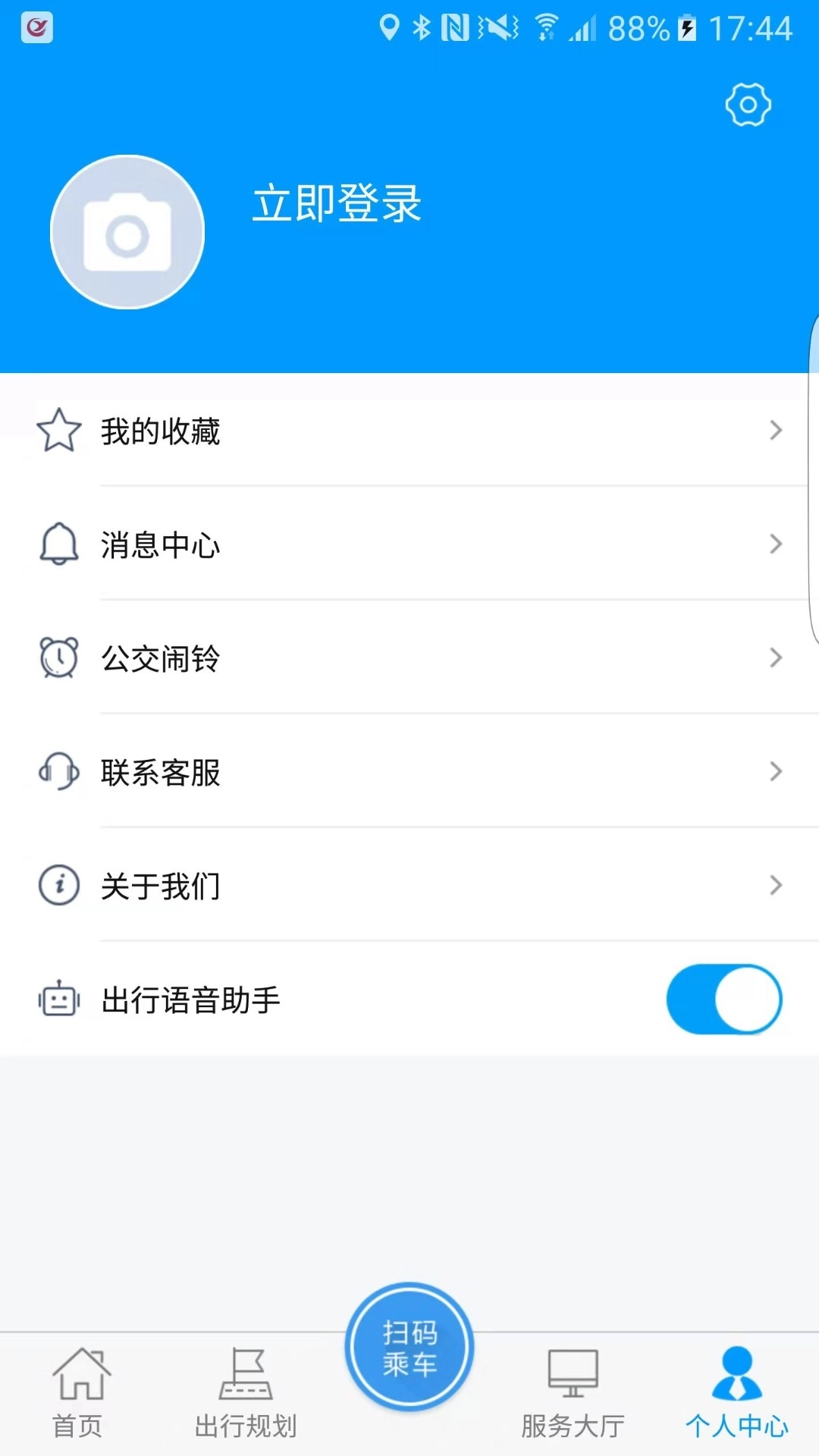Open 公交闹铃 via the alarm clock icon
Viewport: 819px width, 1456px height.
[59, 658]
